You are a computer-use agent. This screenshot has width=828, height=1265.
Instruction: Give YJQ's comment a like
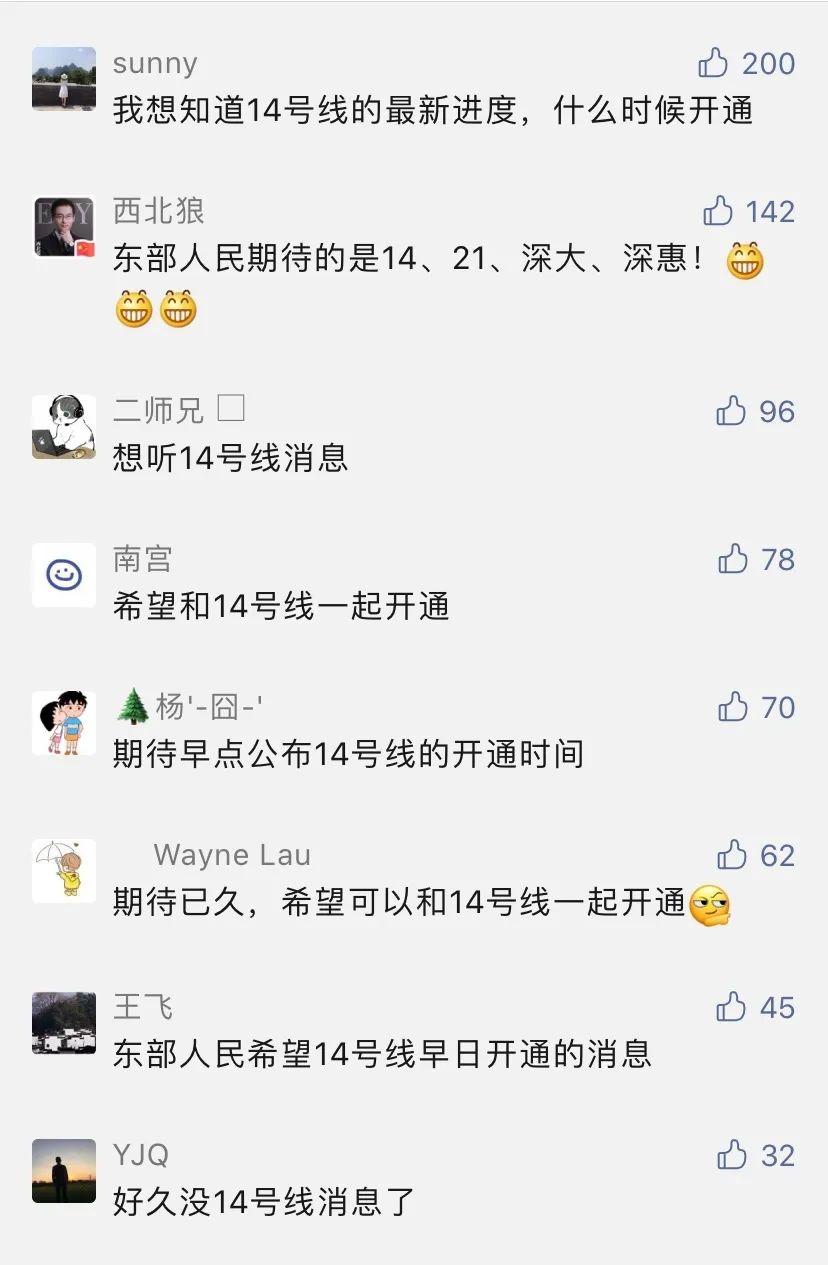733,1155
